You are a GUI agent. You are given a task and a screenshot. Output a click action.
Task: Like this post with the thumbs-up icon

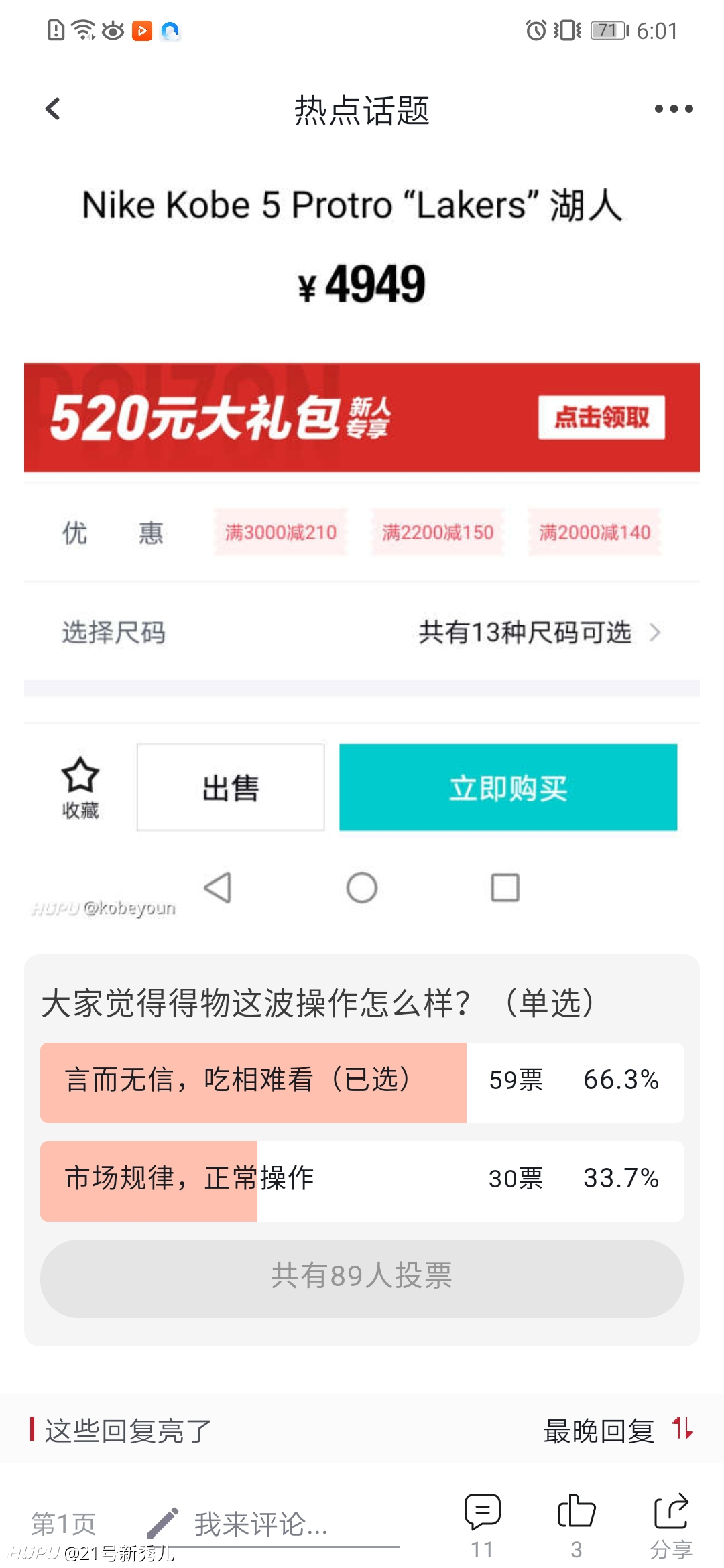577,1525
